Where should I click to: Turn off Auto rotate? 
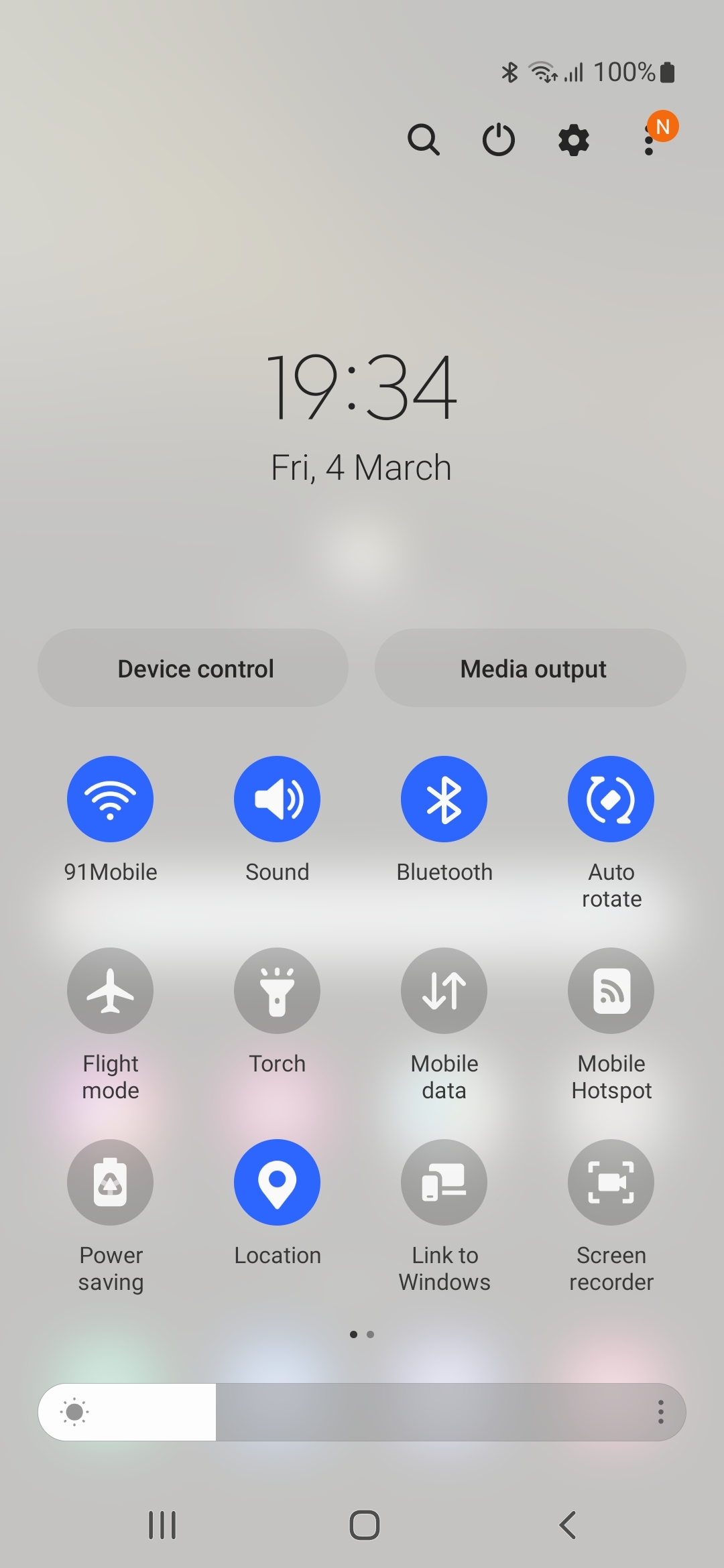click(611, 799)
